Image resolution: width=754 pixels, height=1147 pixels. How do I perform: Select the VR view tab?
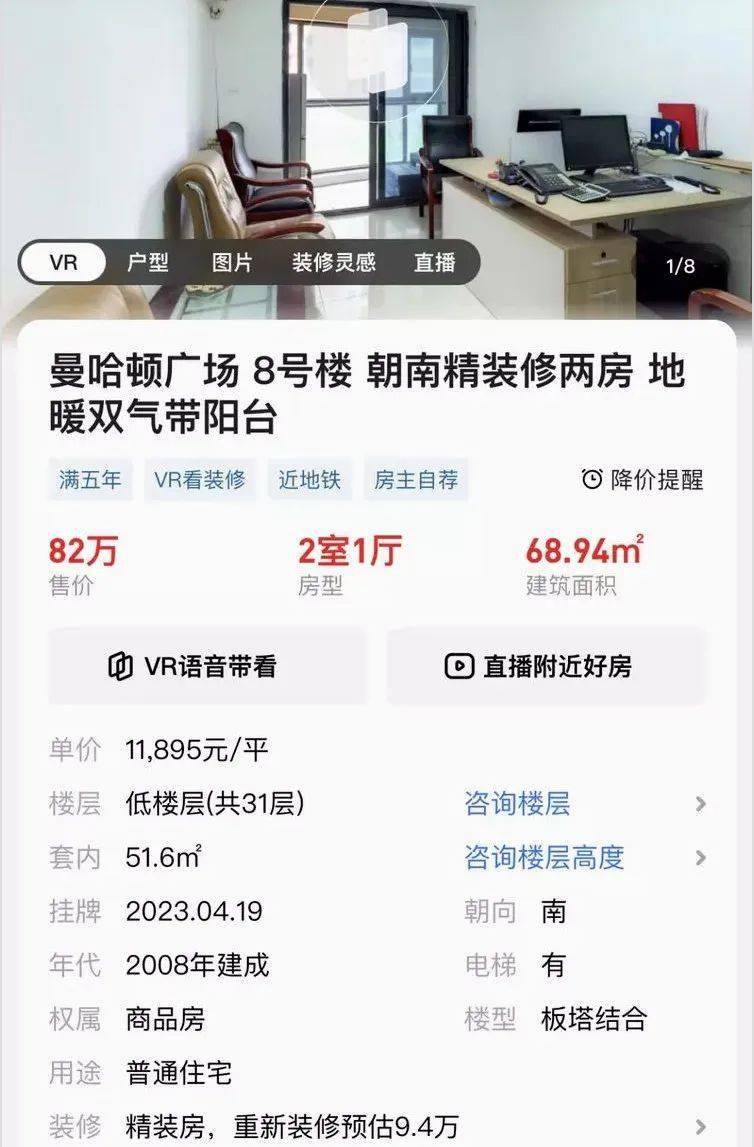(63, 263)
